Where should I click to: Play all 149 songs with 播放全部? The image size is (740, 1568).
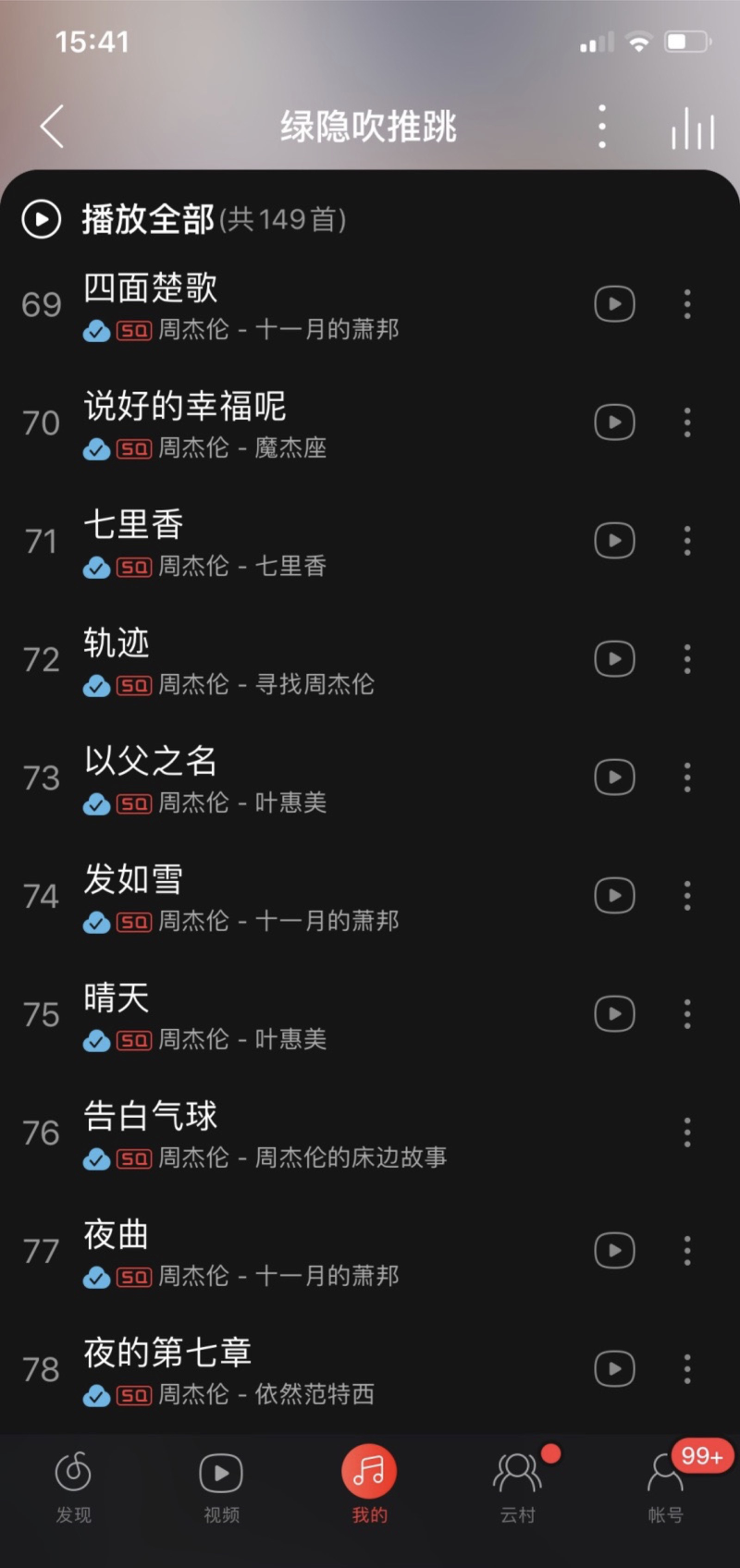point(184,219)
